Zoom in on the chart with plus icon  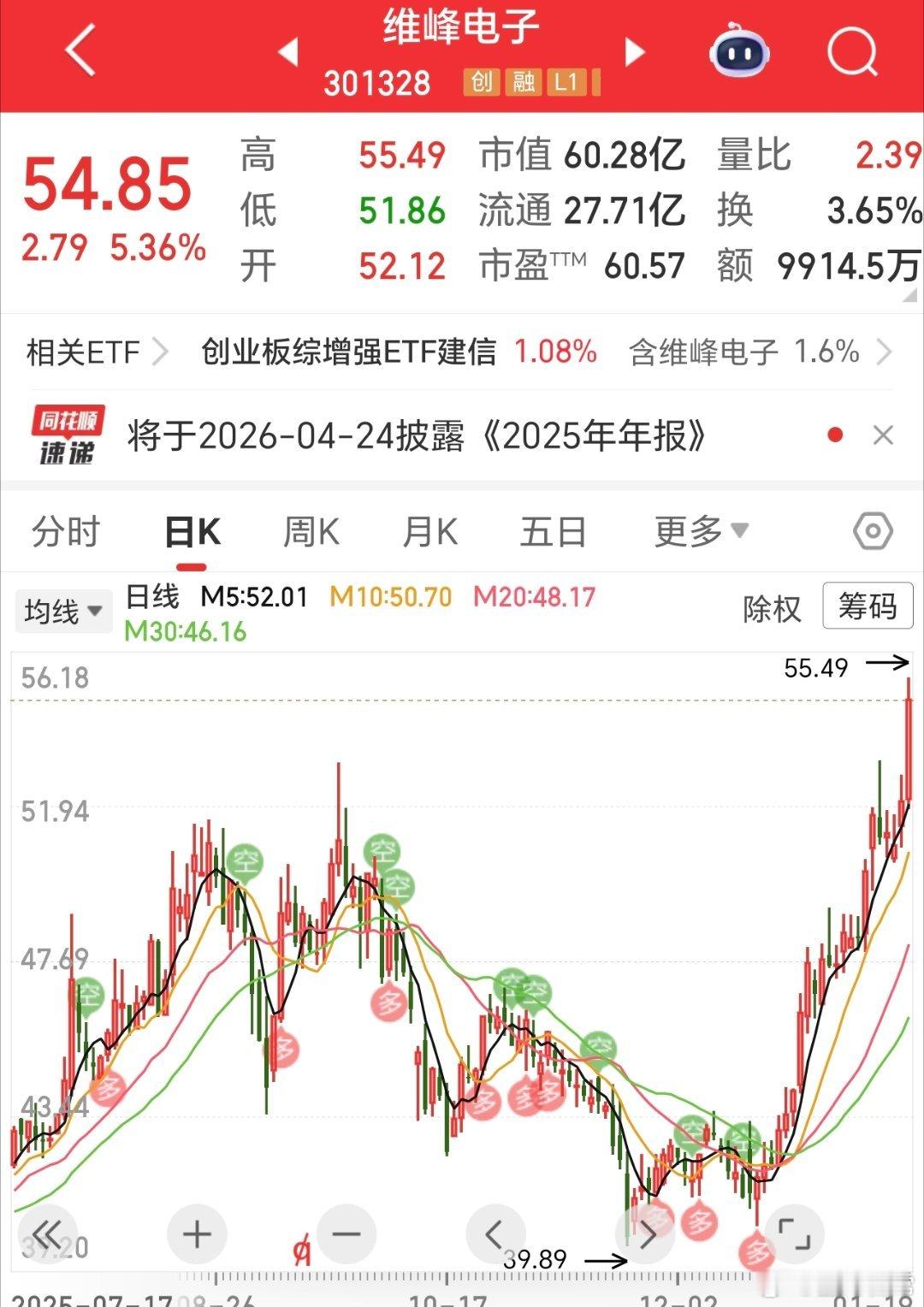[197, 1234]
